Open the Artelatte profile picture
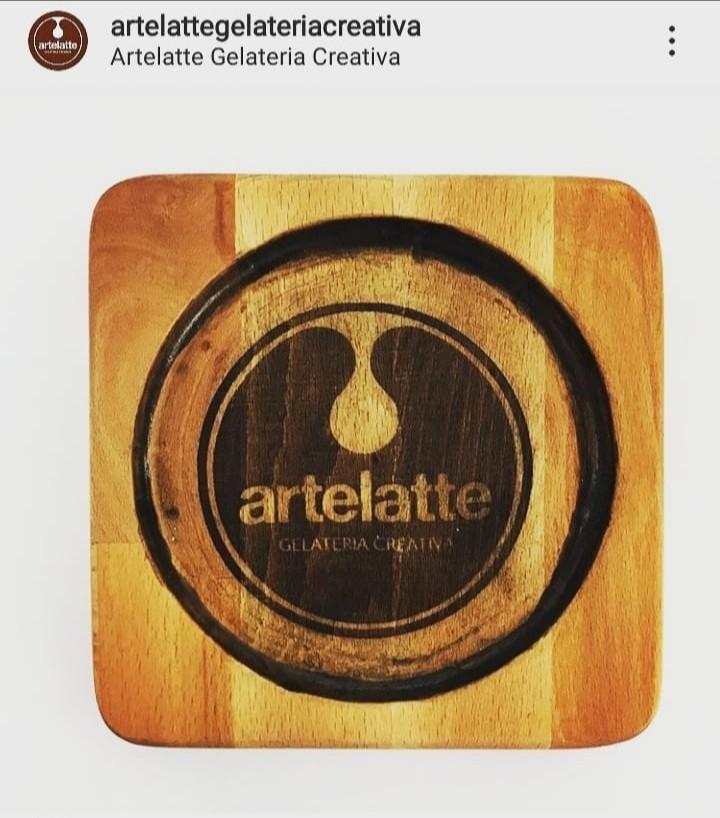This screenshot has height=818, width=720. point(57,41)
